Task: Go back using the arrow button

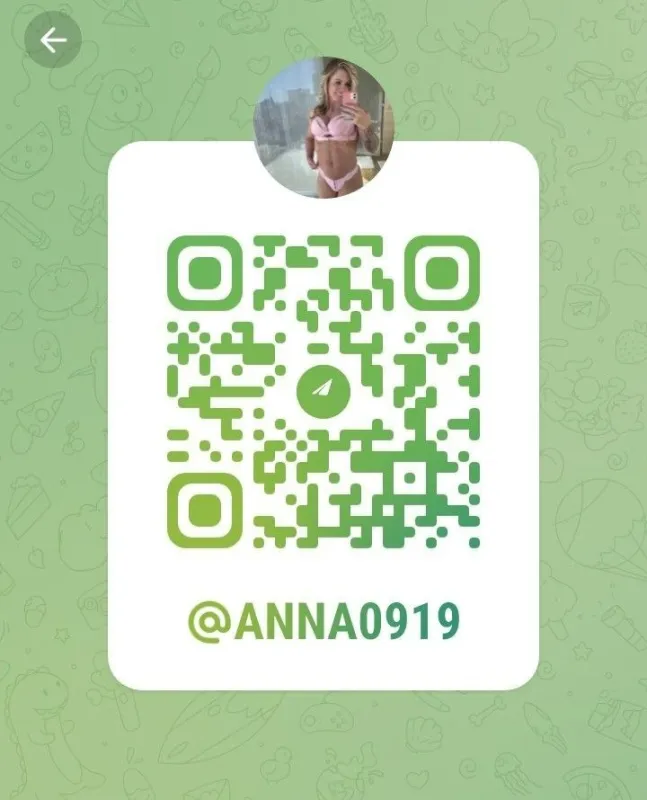Action: click(53, 40)
